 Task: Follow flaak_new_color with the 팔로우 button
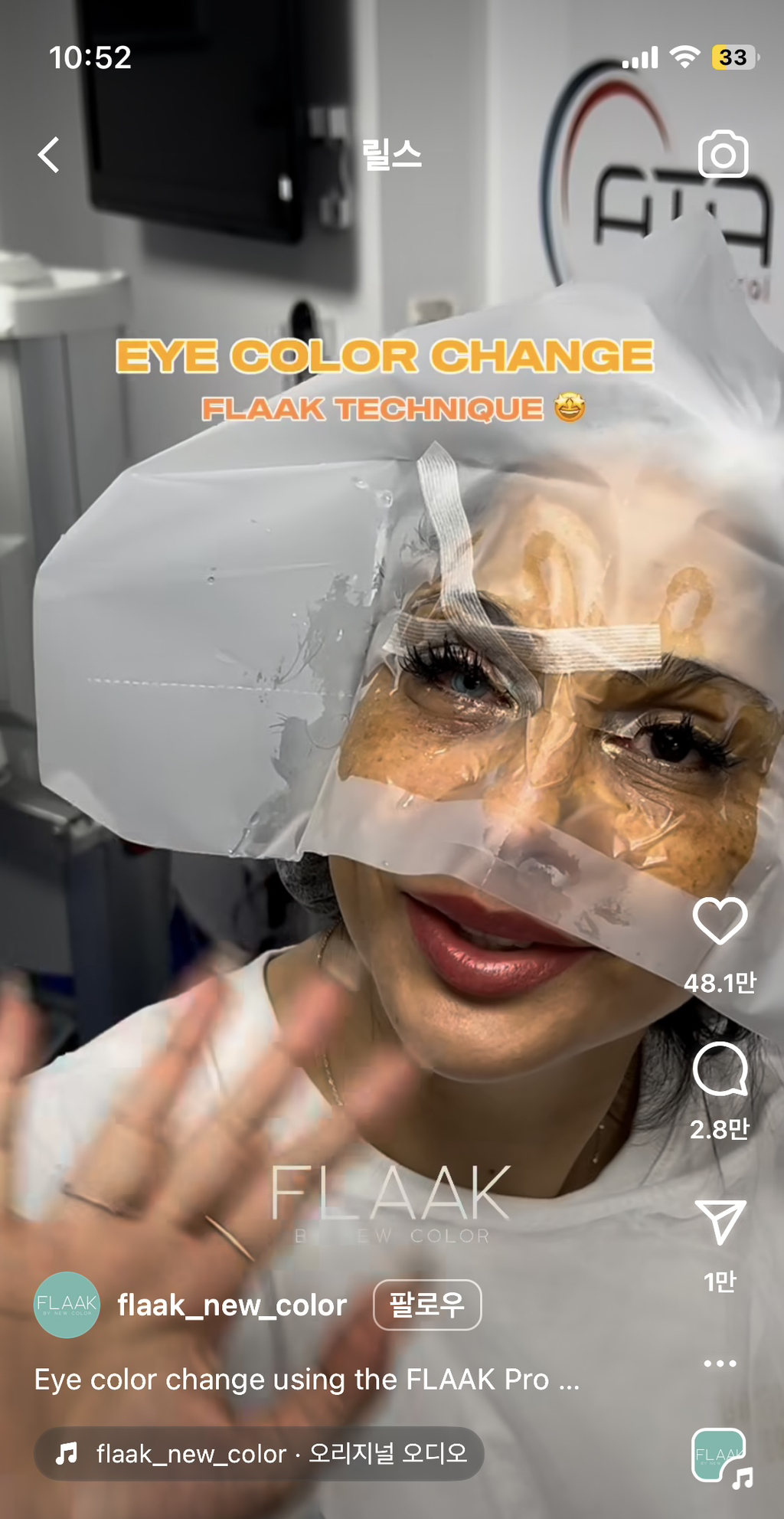pos(427,1305)
